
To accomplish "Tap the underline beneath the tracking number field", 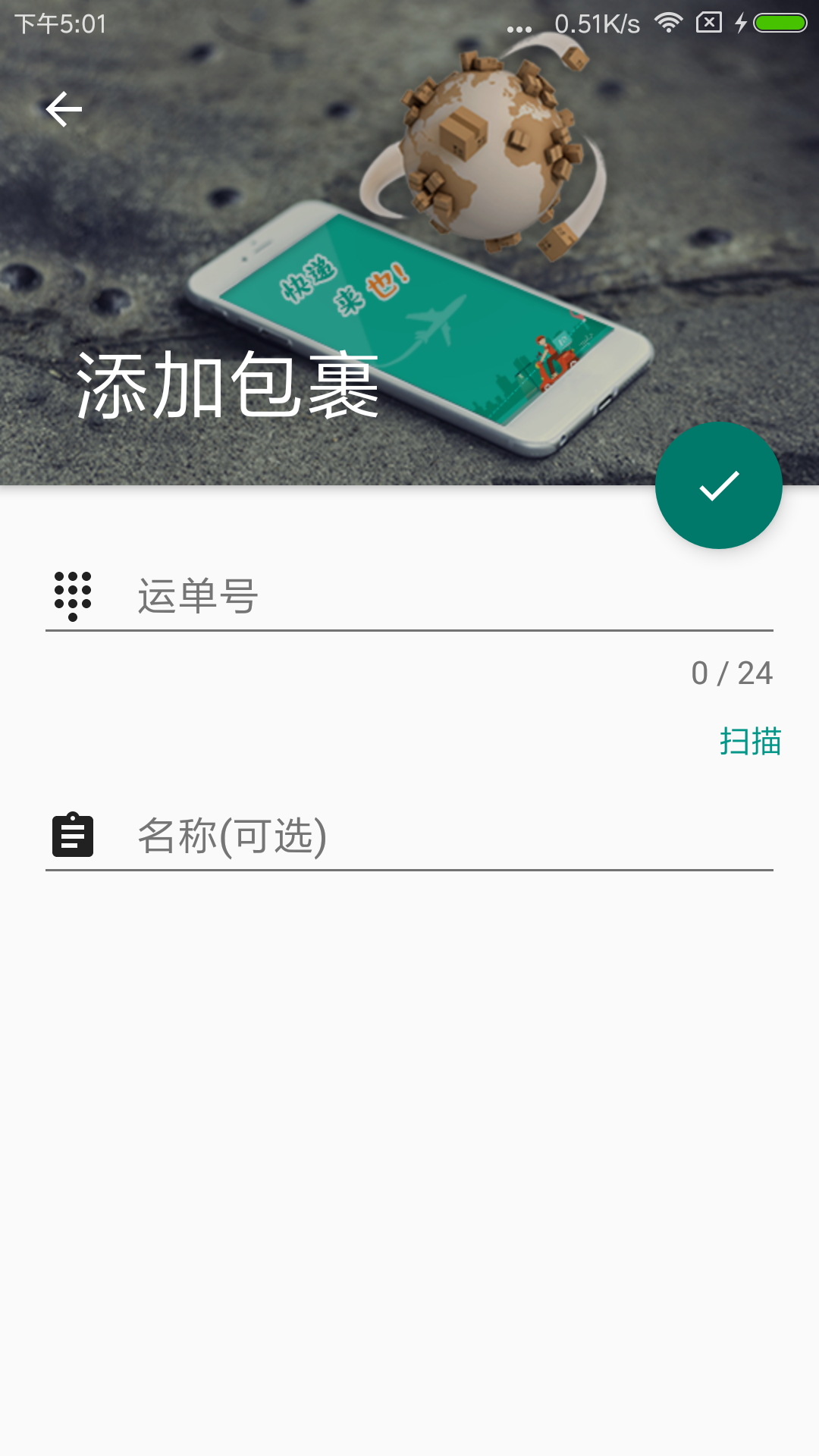I will (x=408, y=632).
